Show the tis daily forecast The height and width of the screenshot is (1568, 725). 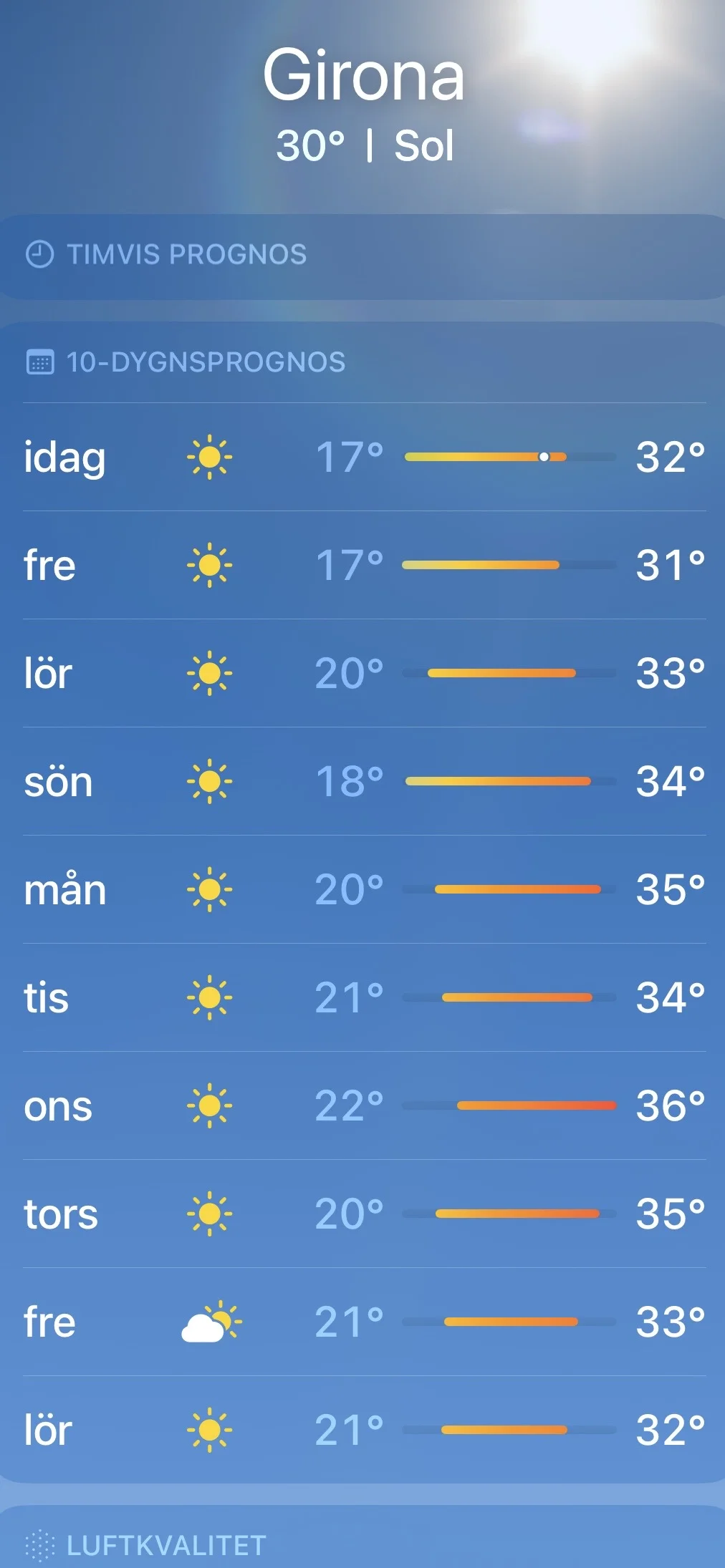pos(365,997)
